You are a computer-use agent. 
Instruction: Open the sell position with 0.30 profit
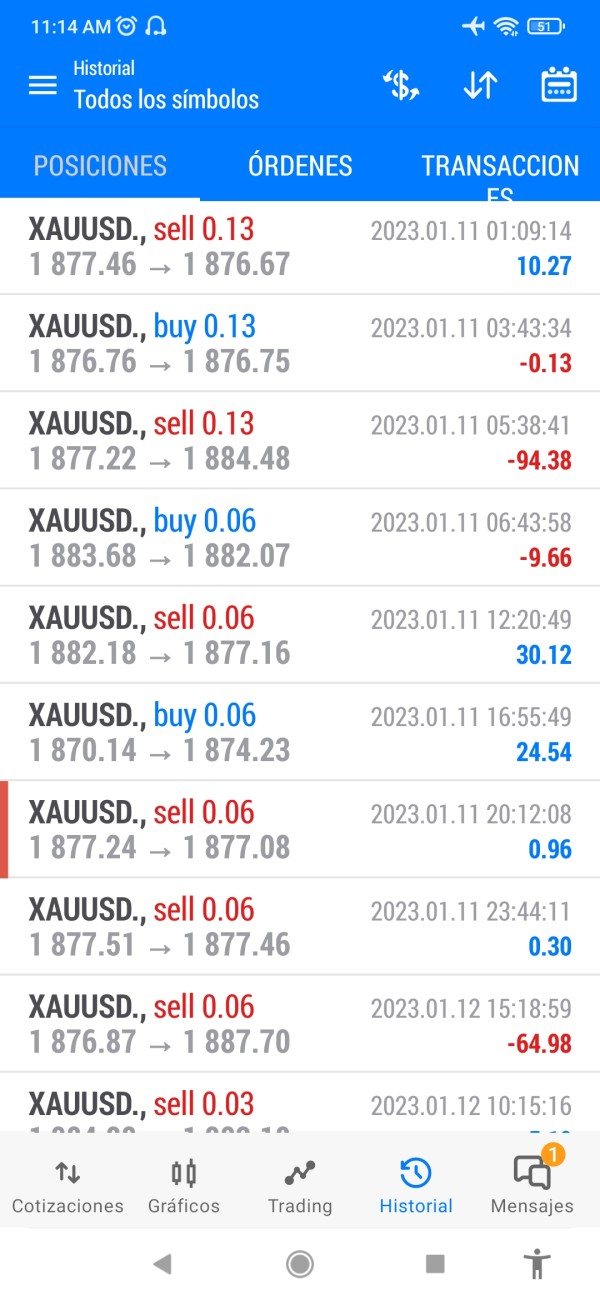point(300,926)
